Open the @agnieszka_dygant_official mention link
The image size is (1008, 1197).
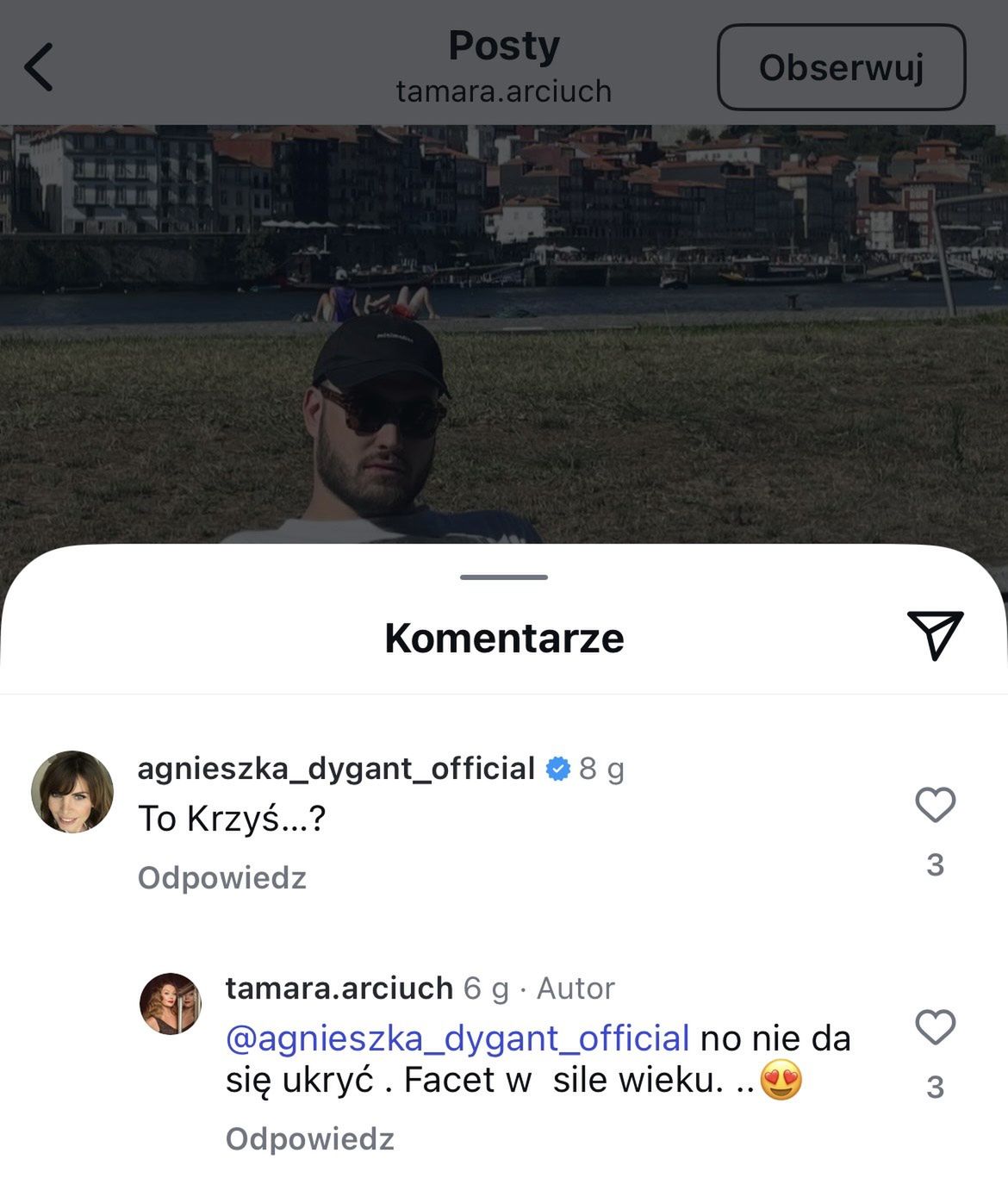coord(457,1038)
